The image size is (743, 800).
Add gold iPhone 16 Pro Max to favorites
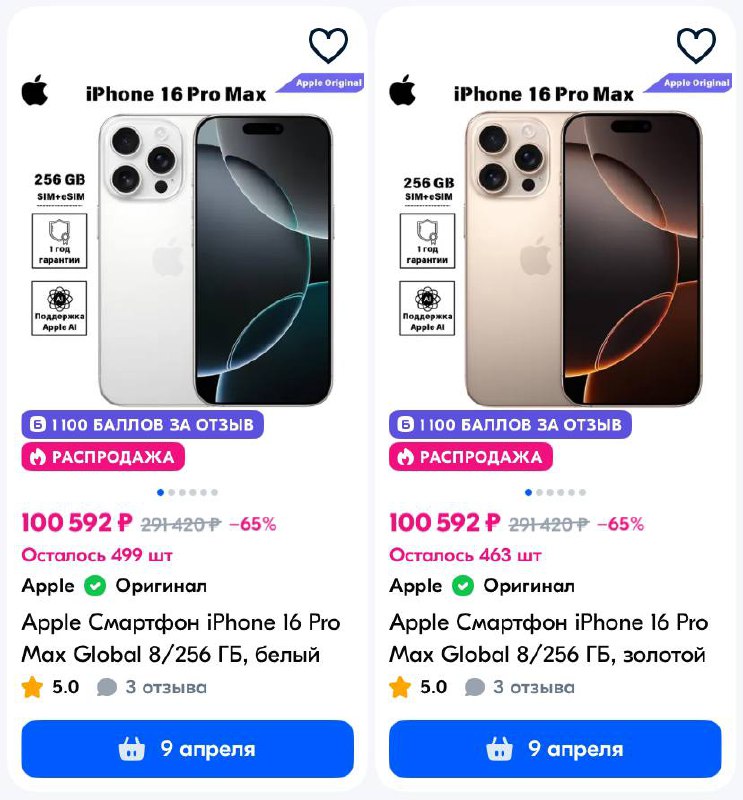tap(696, 45)
